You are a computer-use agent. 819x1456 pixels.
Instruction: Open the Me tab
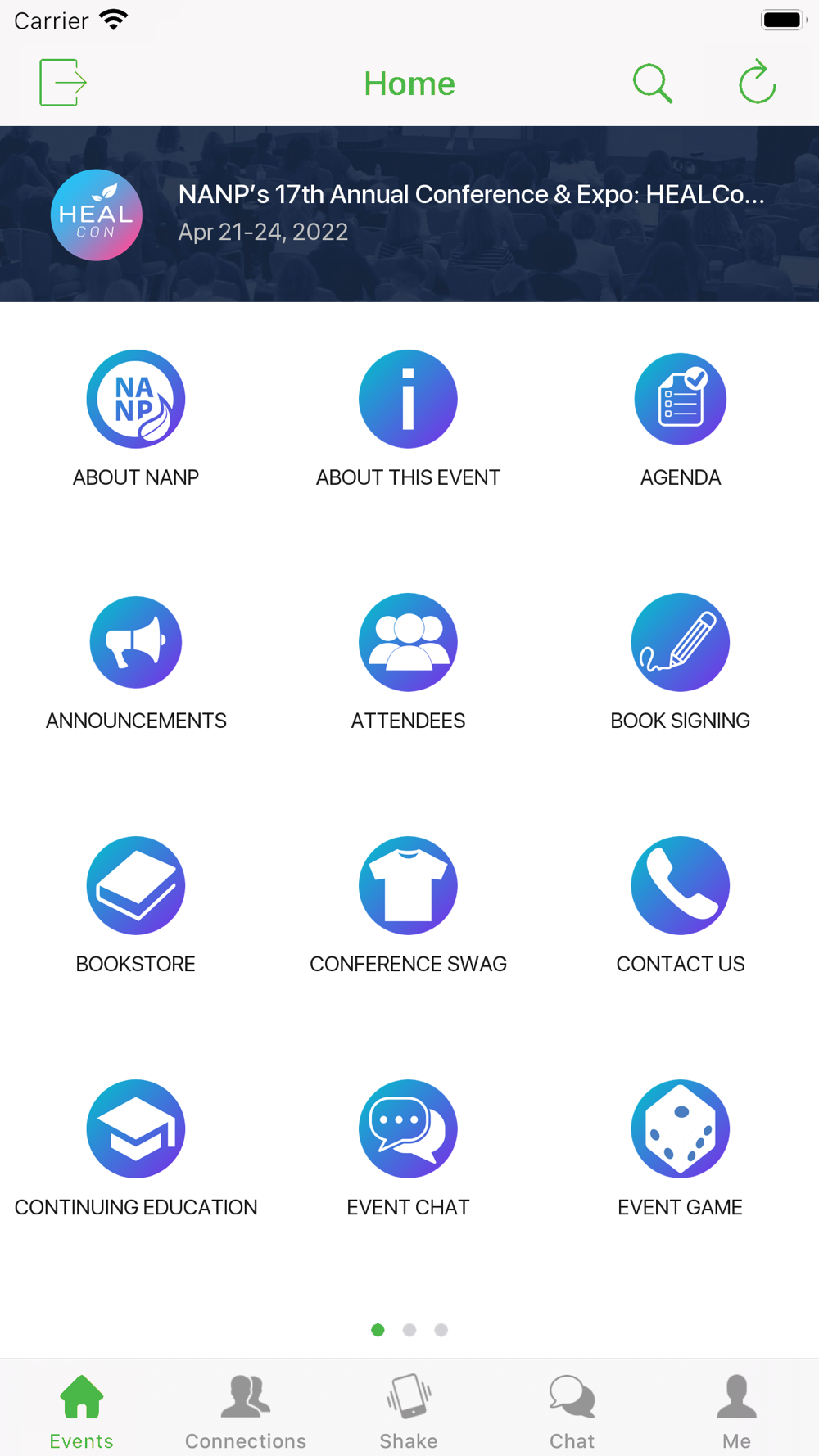pyautogui.click(x=736, y=1412)
